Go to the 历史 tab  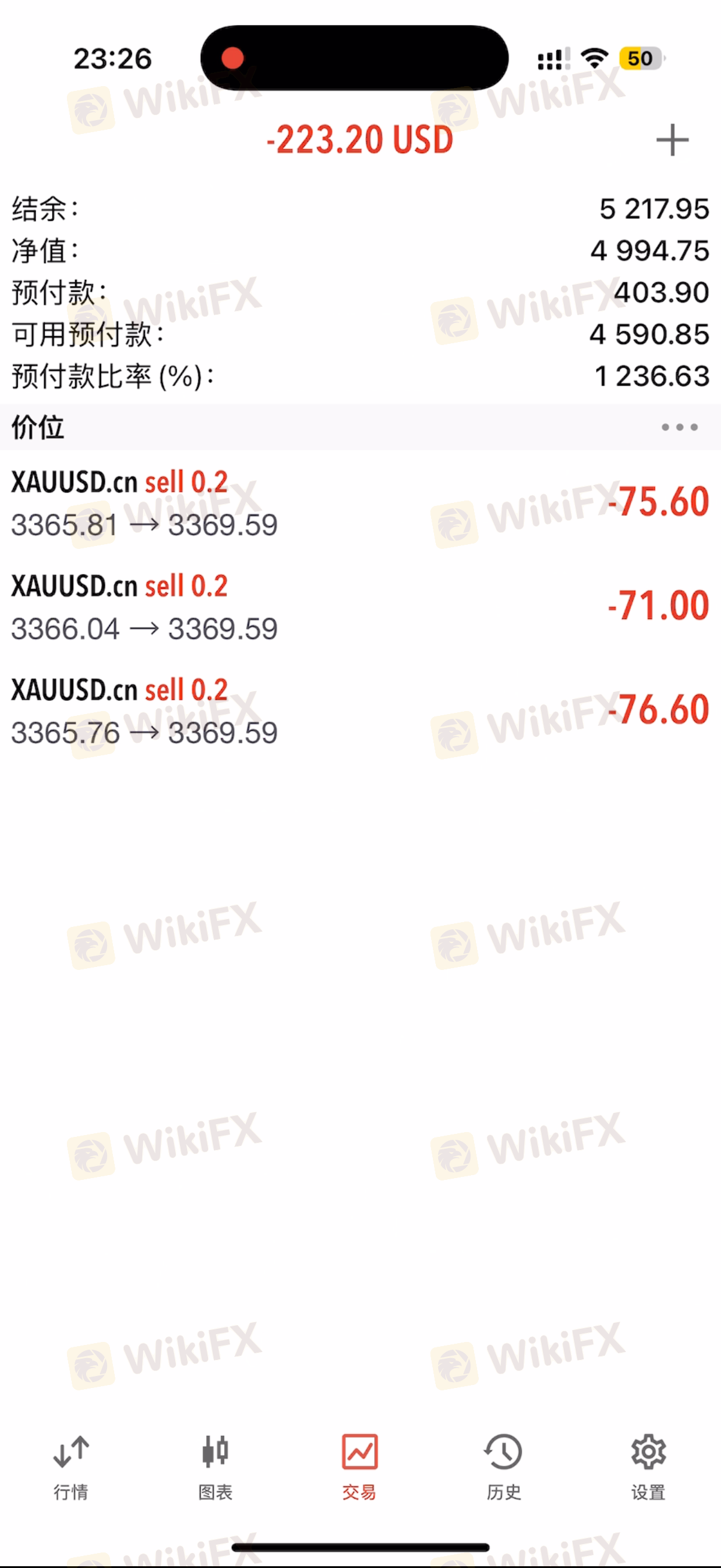click(504, 1466)
